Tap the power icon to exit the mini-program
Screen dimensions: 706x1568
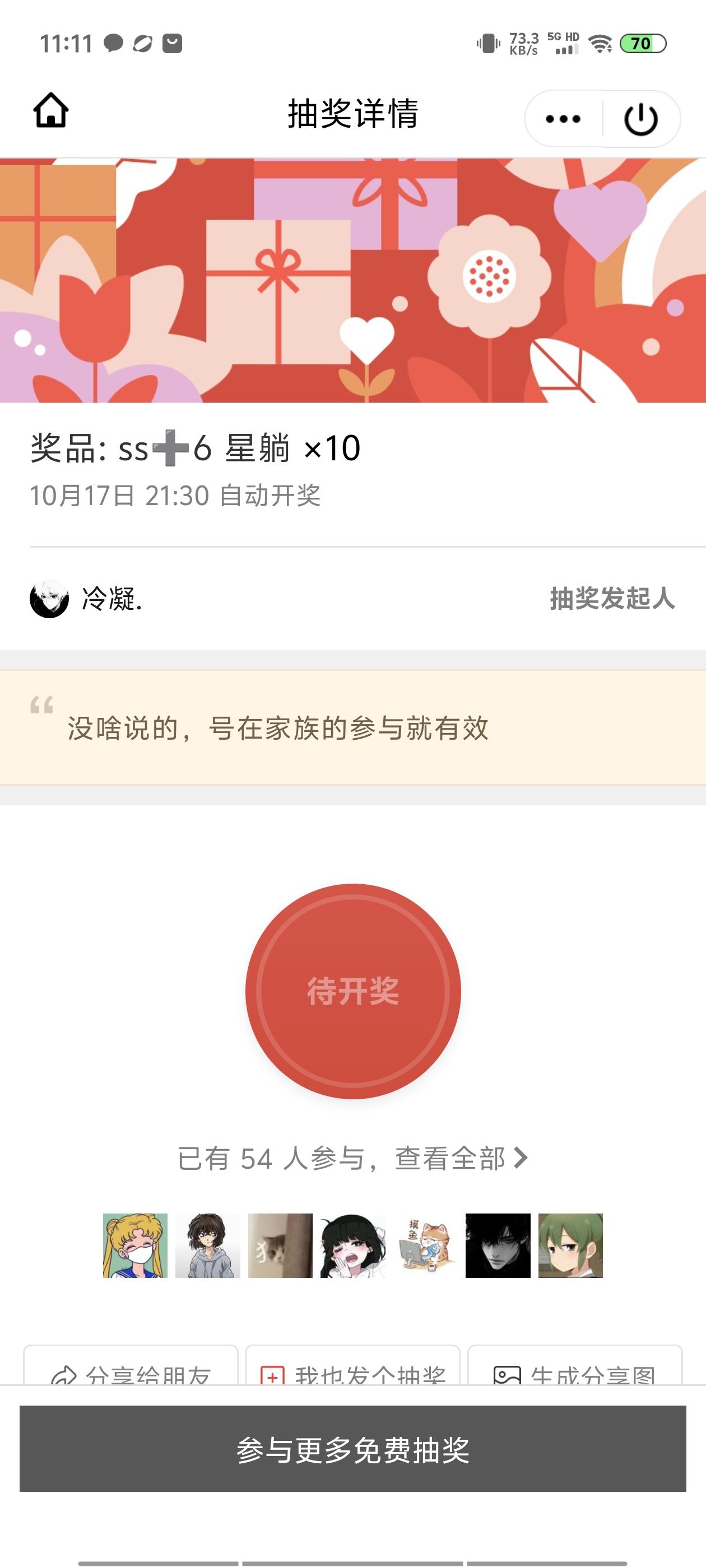tap(640, 119)
